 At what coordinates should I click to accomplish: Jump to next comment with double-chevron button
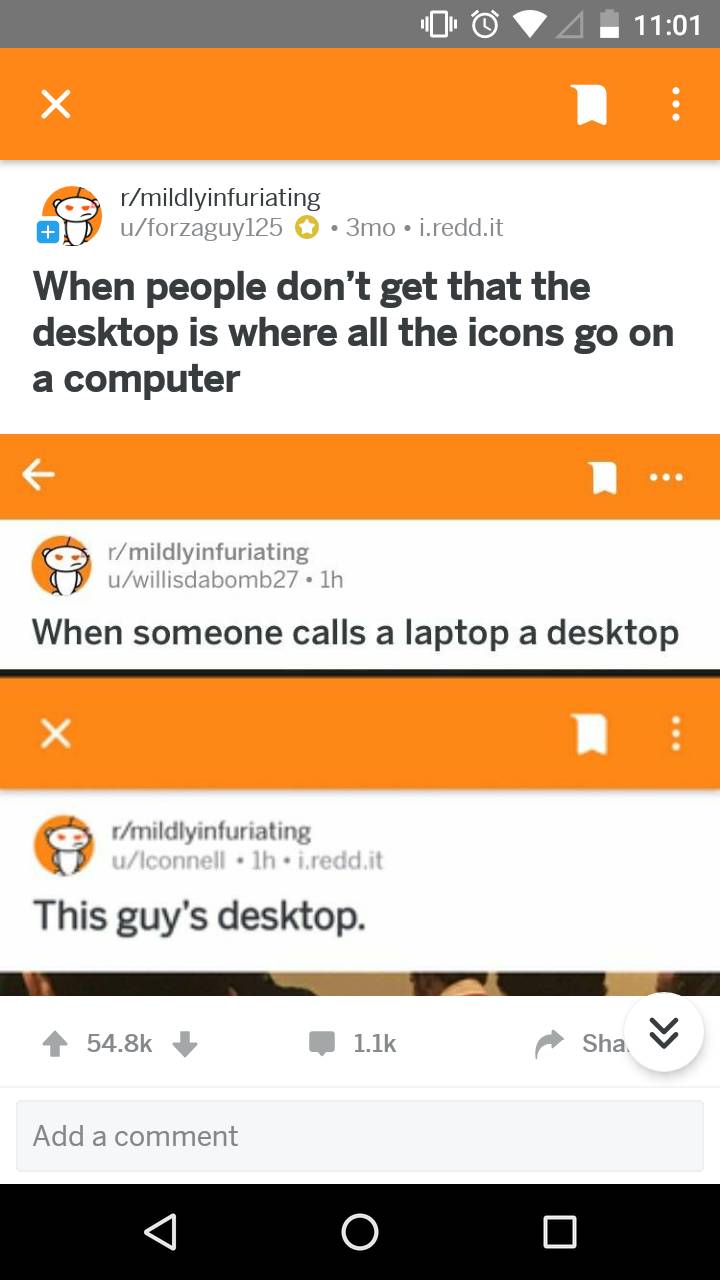pos(663,1032)
